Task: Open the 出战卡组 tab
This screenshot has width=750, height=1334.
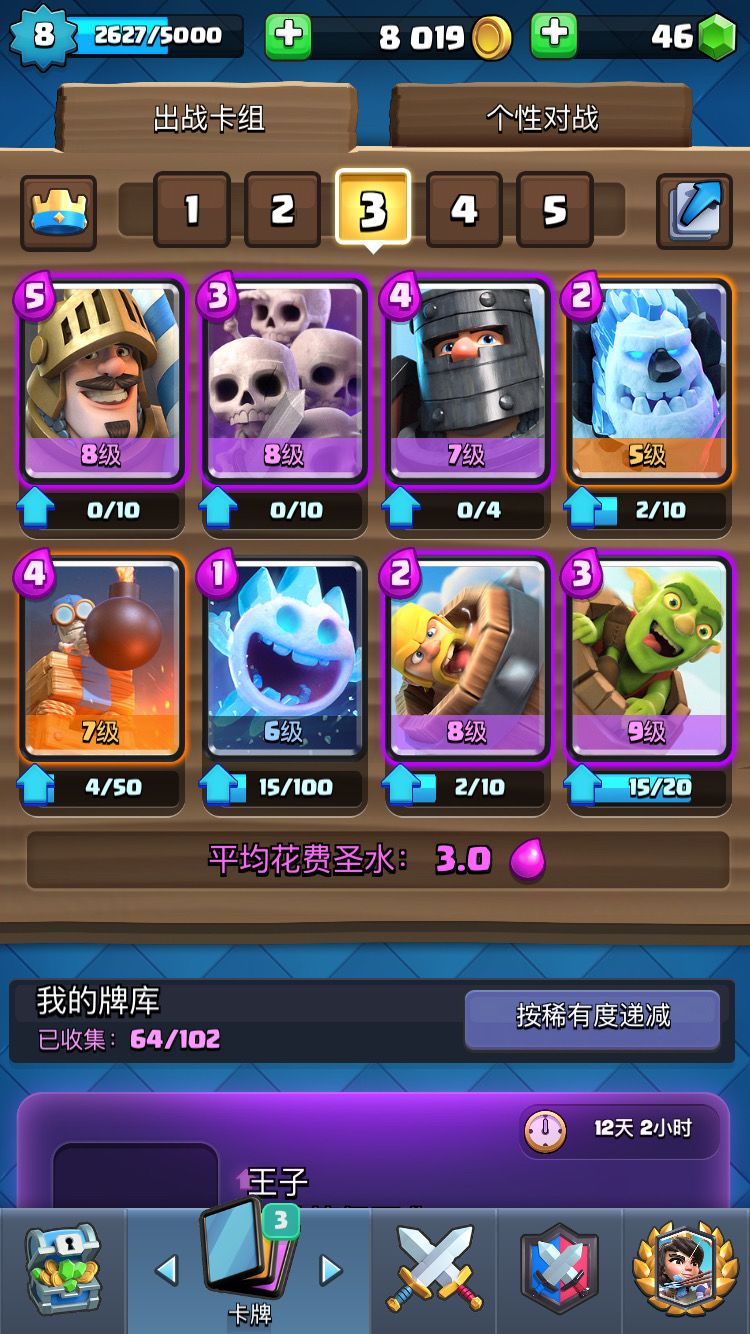Action: click(x=208, y=120)
